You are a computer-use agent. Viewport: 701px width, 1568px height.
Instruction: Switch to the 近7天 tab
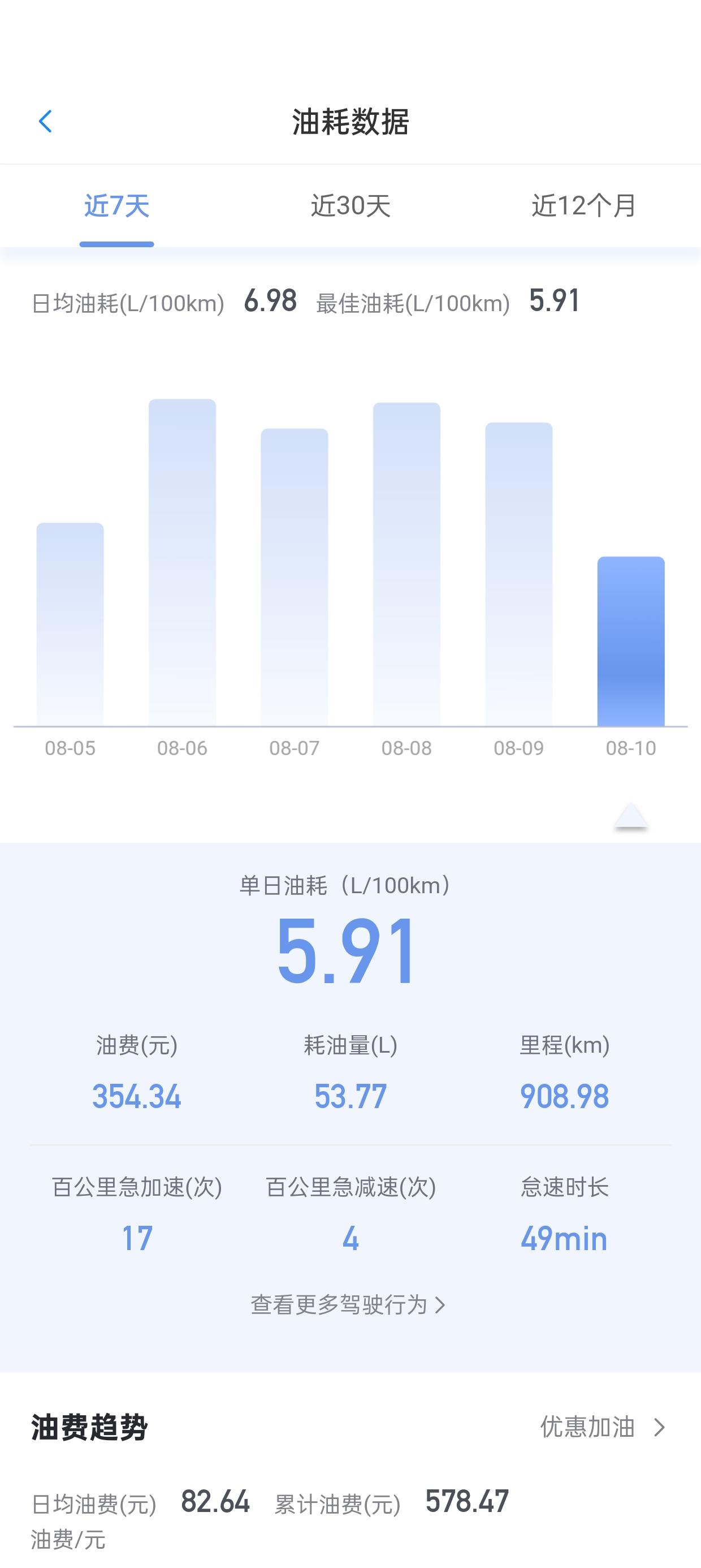tap(116, 206)
